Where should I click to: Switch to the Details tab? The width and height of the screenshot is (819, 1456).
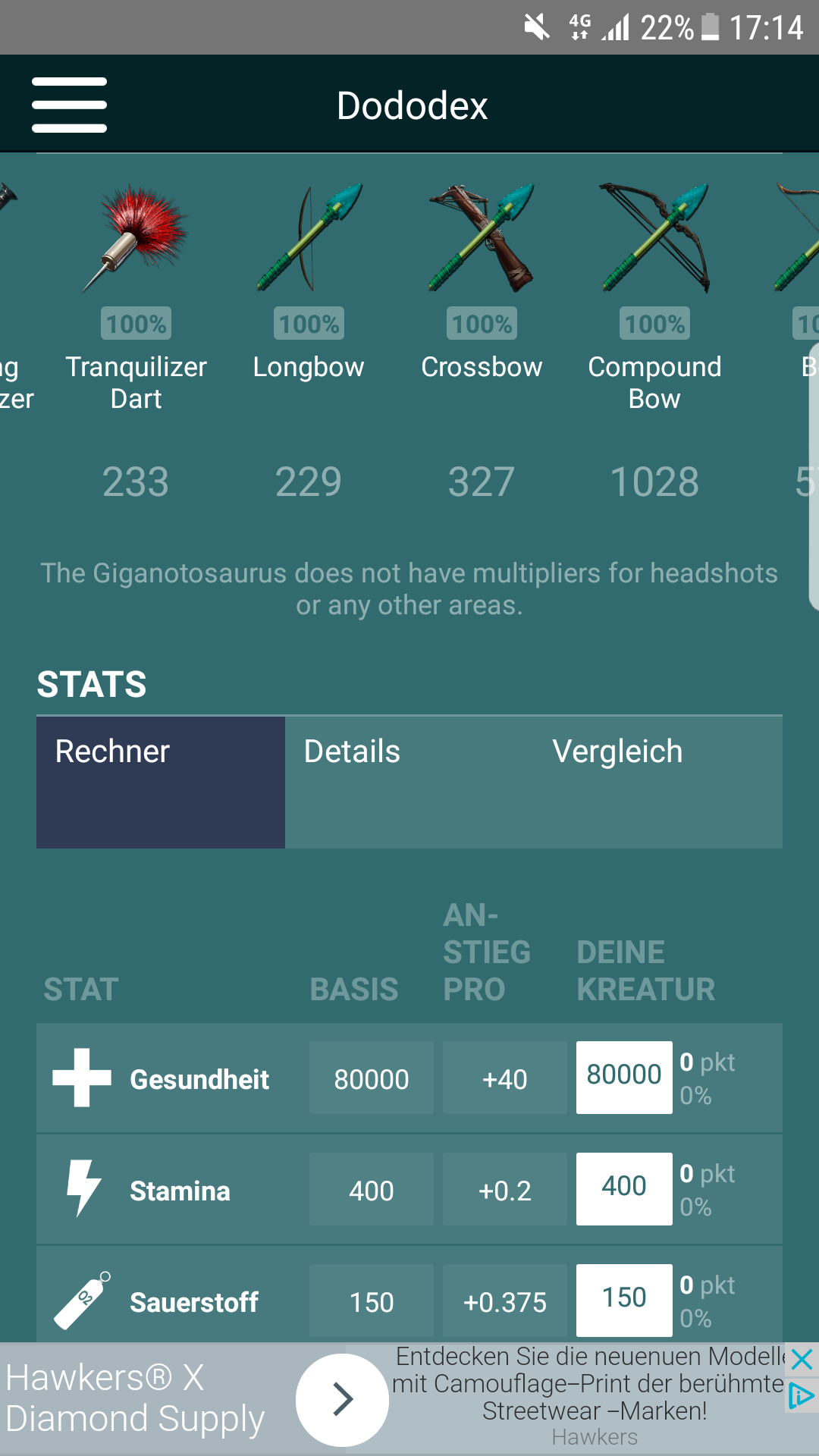[x=409, y=782]
